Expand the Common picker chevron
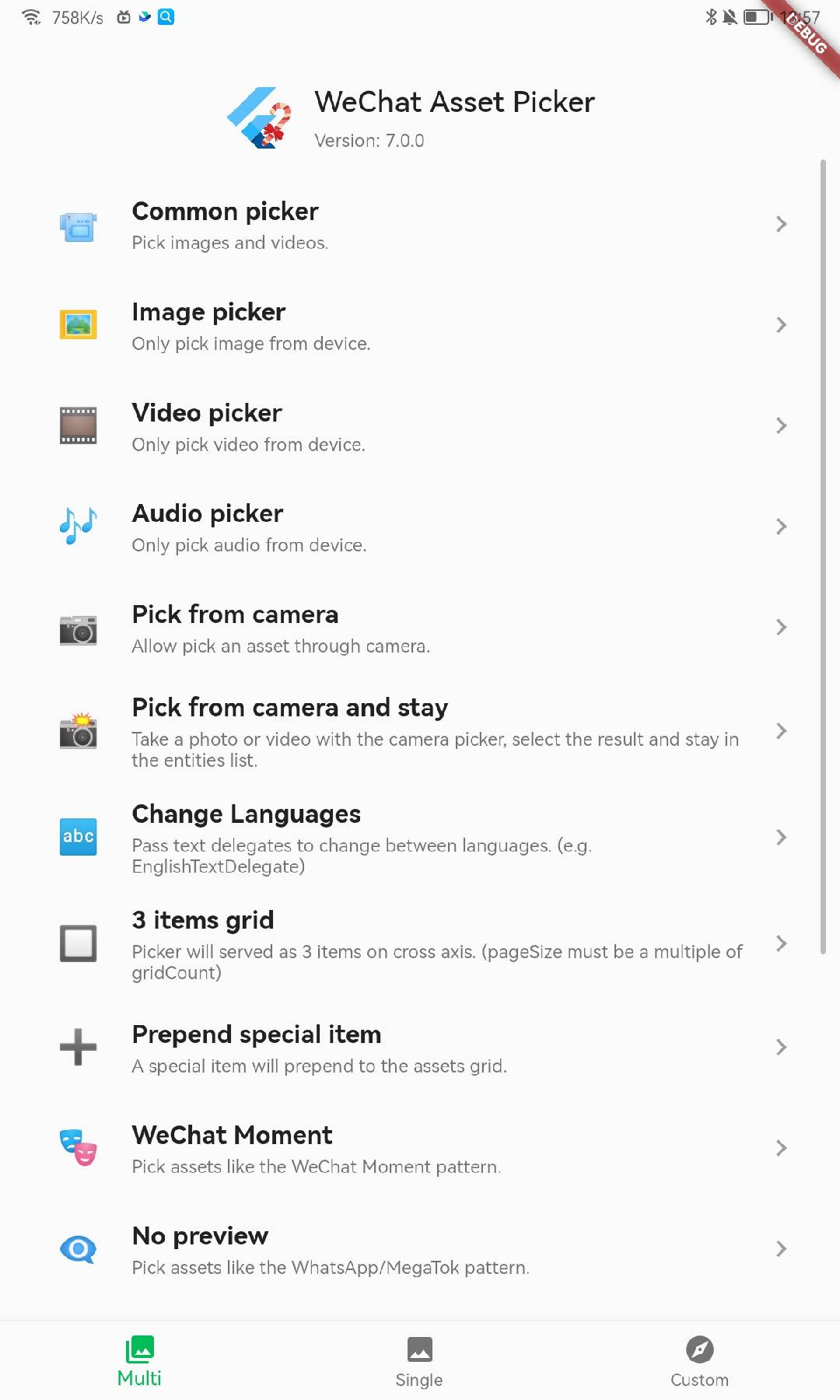The image size is (840, 1400). (x=781, y=225)
